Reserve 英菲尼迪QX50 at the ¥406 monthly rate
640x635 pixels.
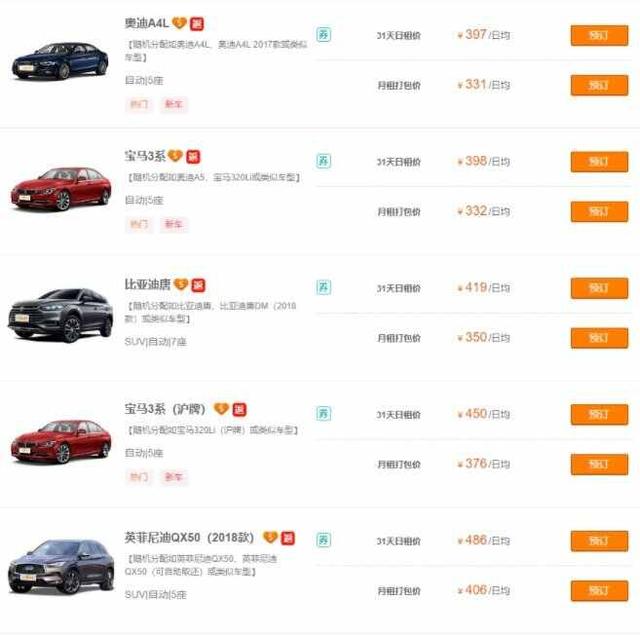pyautogui.click(x=599, y=591)
